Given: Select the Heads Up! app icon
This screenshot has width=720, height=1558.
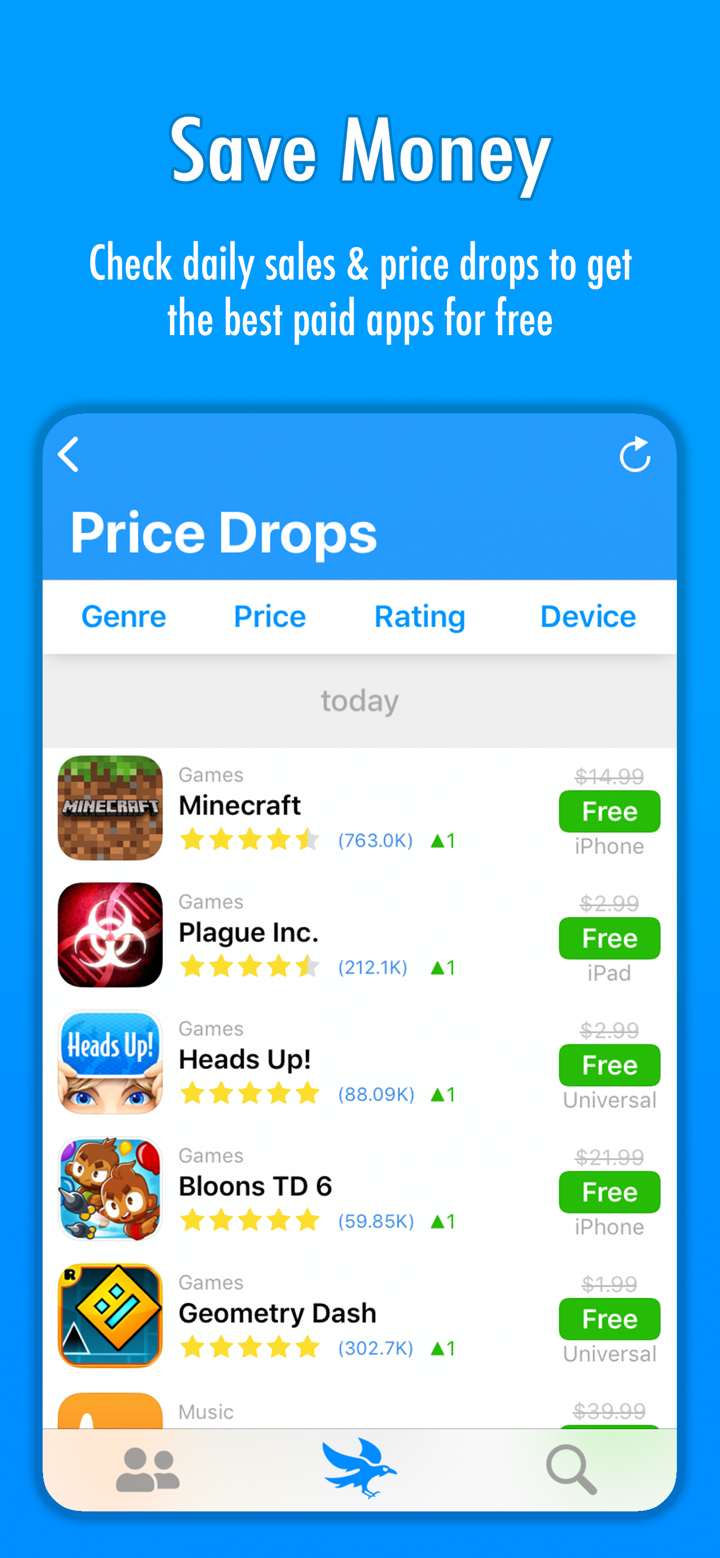Looking at the screenshot, I should tap(110, 1061).
